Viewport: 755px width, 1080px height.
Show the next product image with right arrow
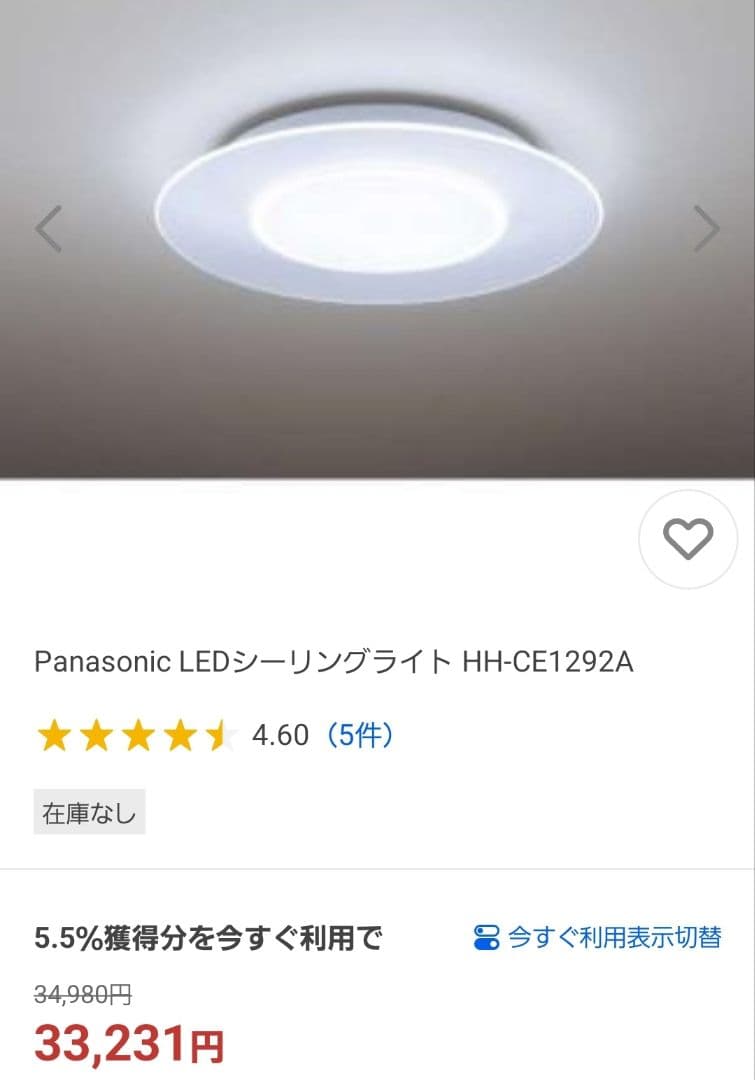(x=706, y=229)
